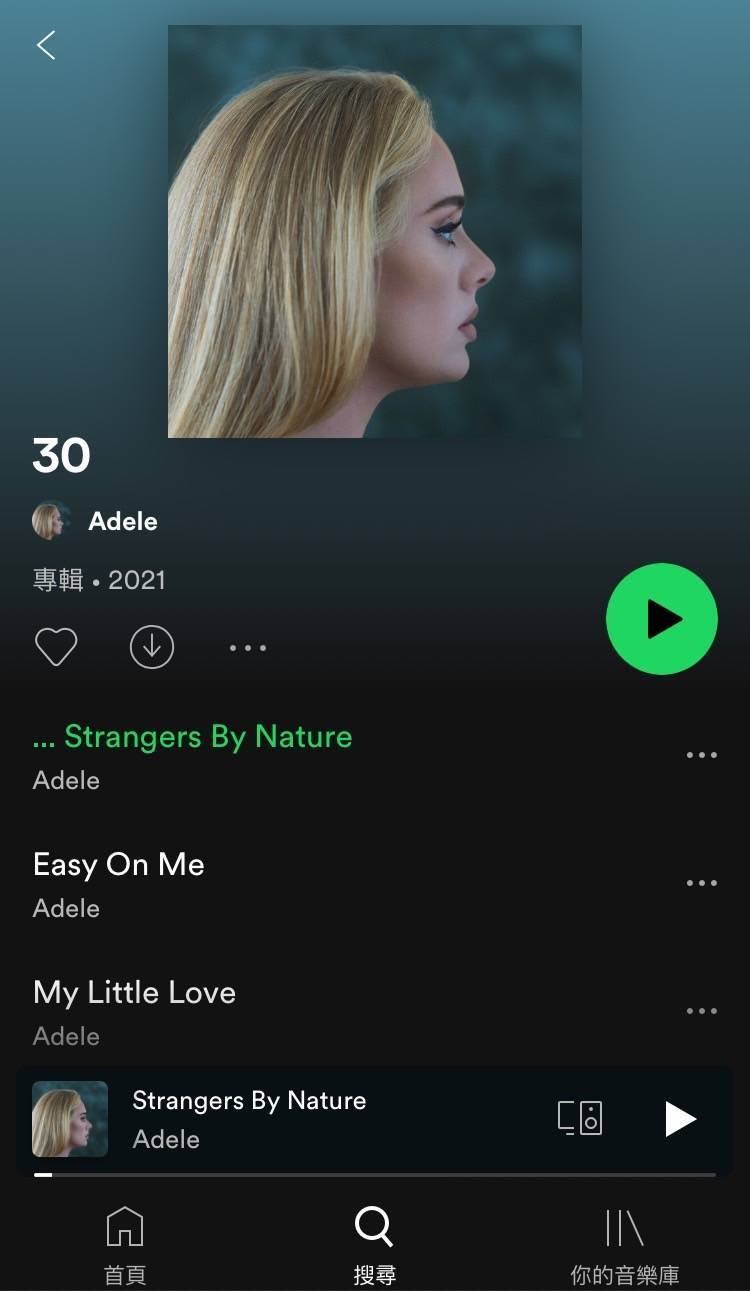Open the connect to device icon
Image resolution: width=750 pixels, height=1291 pixels.
[580, 1118]
